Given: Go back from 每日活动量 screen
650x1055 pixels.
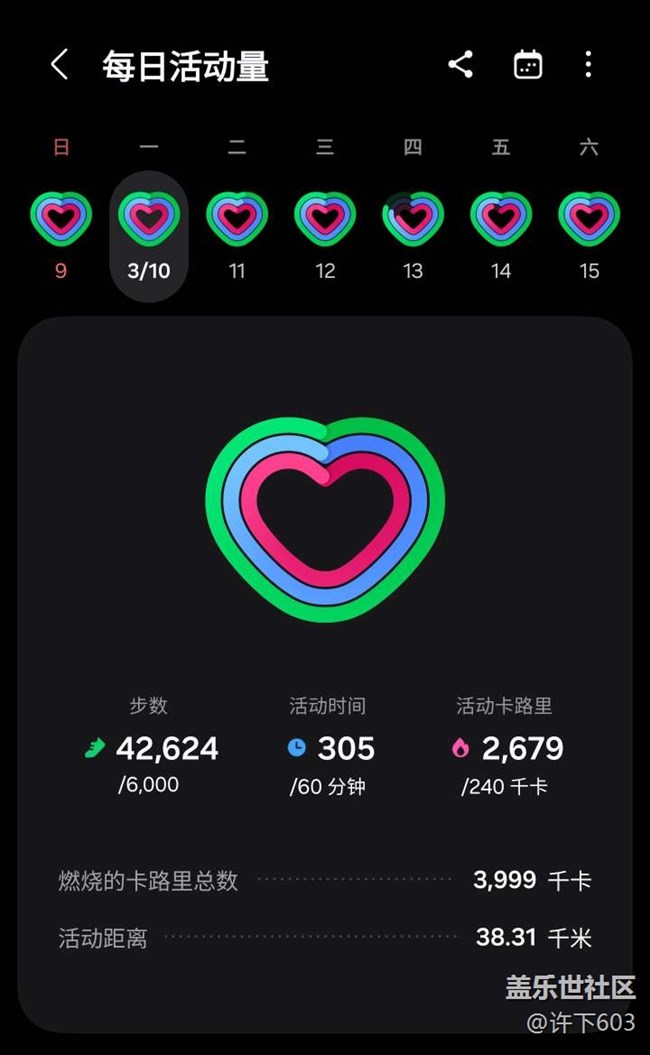Looking at the screenshot, I should (x=59, y=65).
